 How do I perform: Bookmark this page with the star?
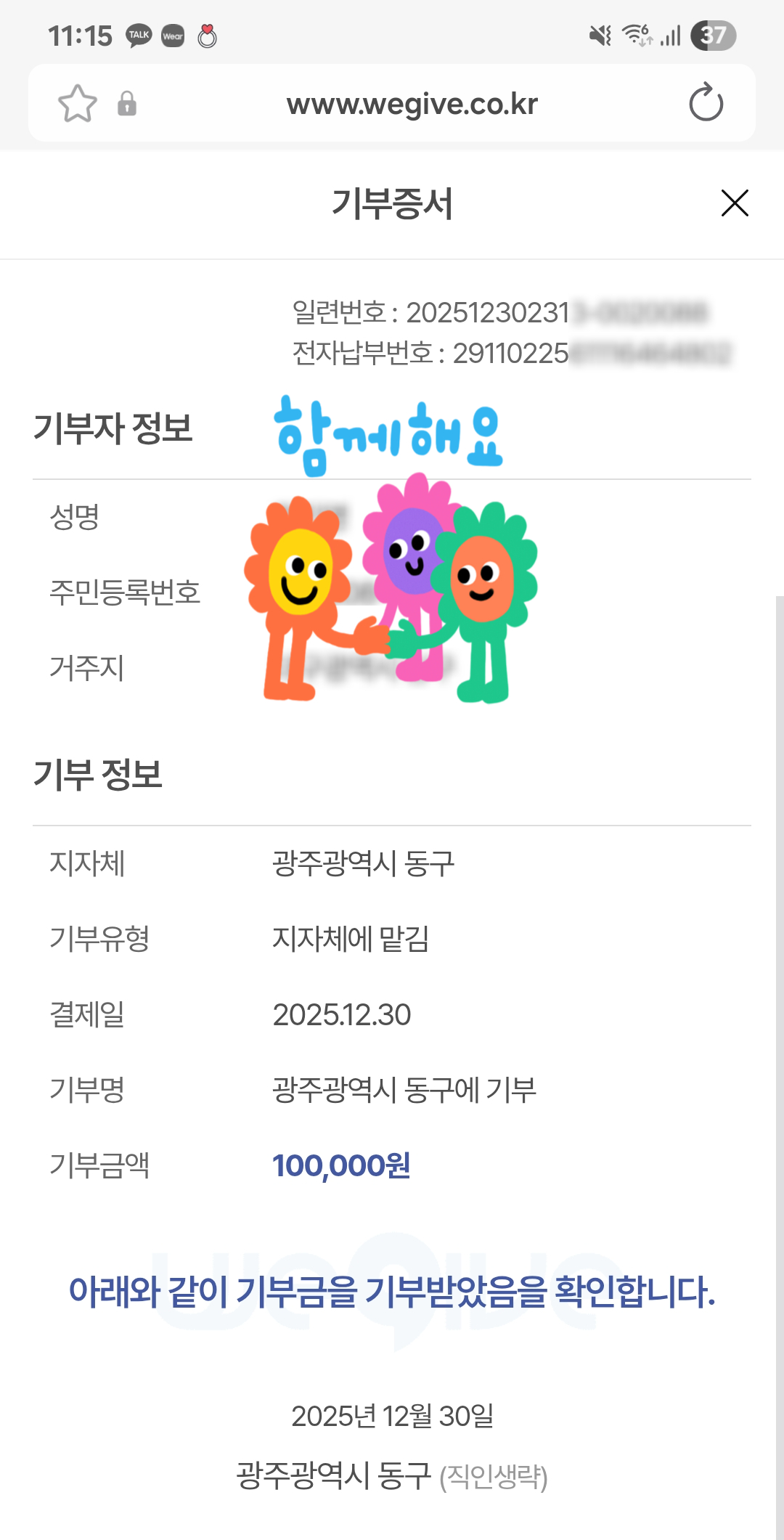point(78,104)
